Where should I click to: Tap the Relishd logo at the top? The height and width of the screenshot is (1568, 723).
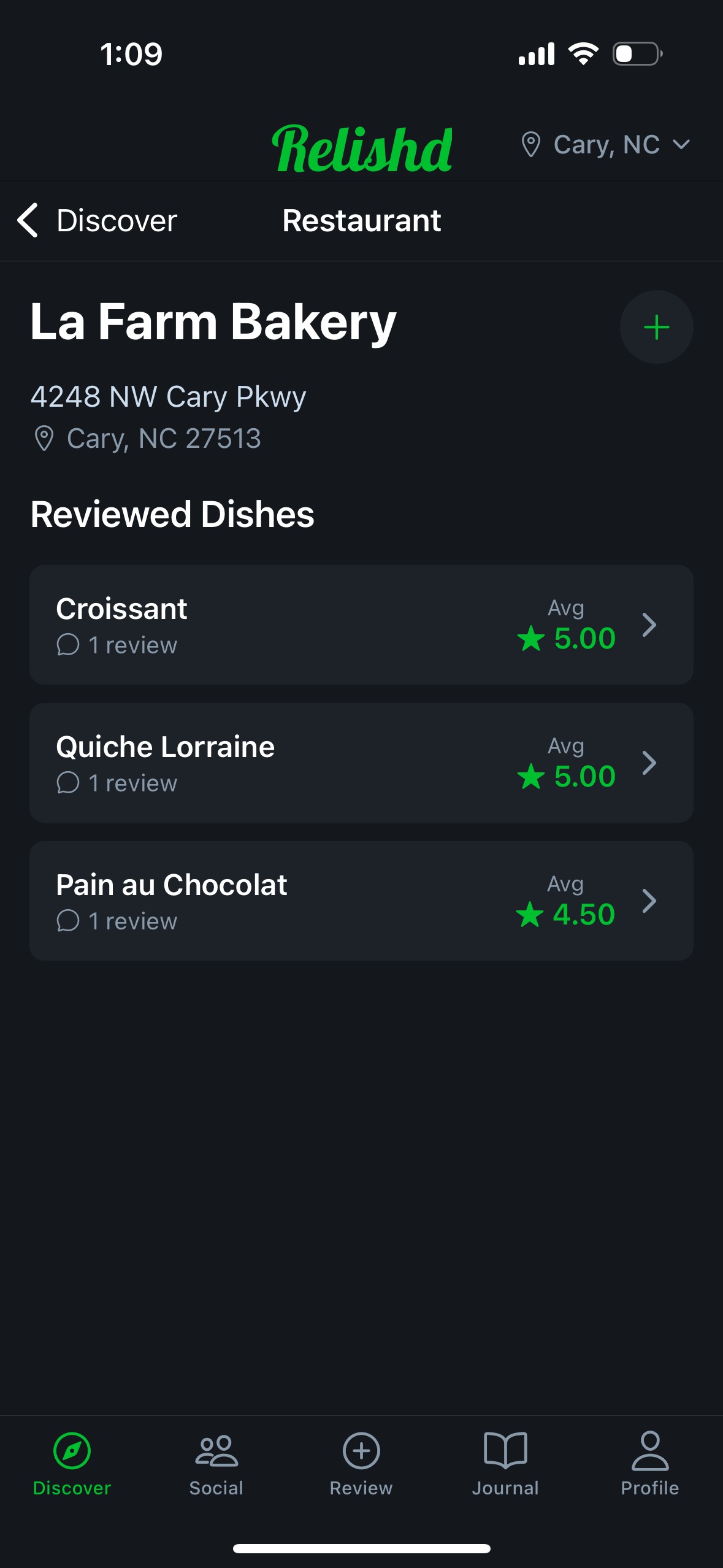click(x=363, y=147)
